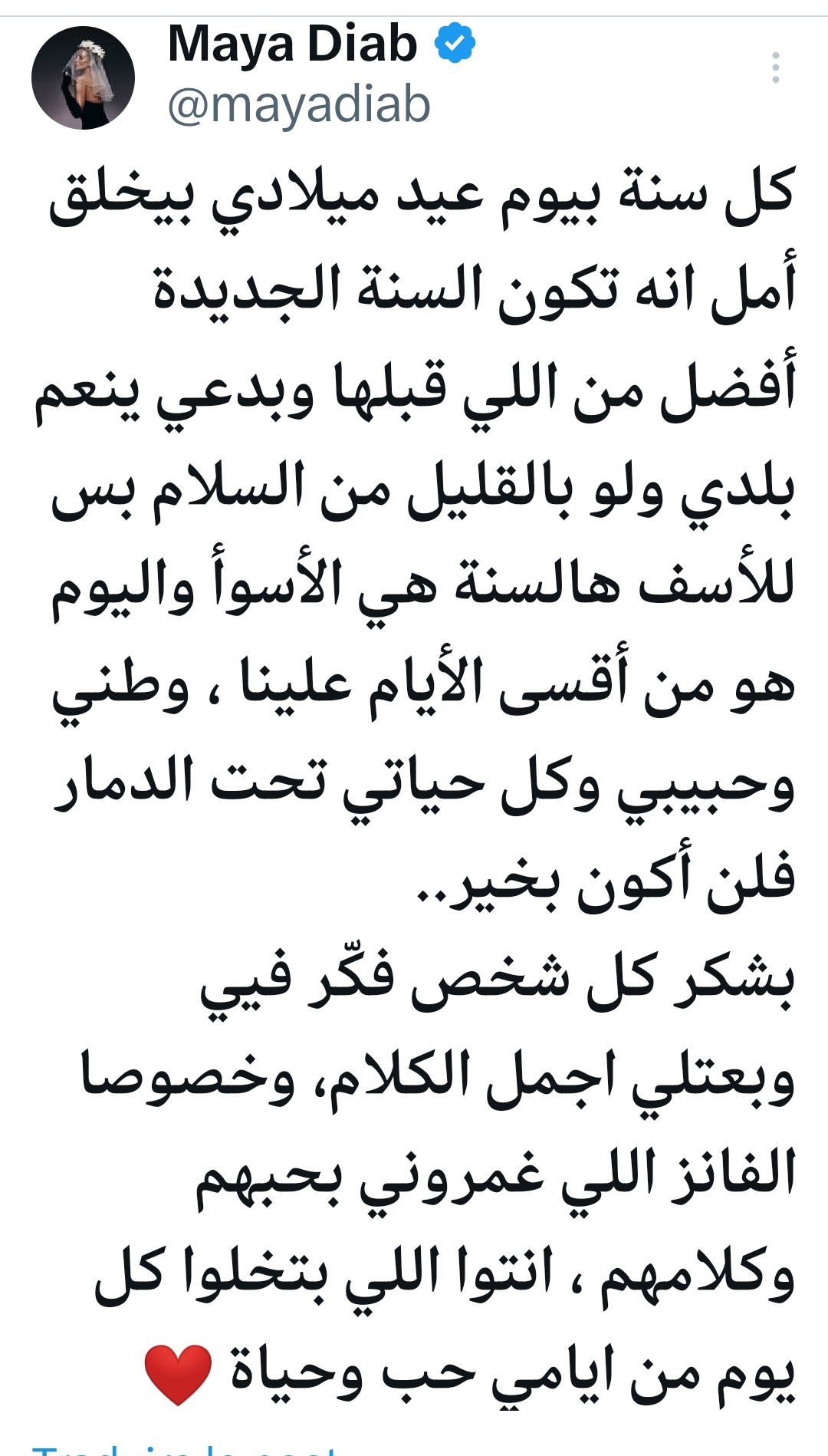Image resolution: width=828 pixels, height=1456 pixels.
Task: Visit the @mayadiab profile via her name
Action: tap(292, 45)
